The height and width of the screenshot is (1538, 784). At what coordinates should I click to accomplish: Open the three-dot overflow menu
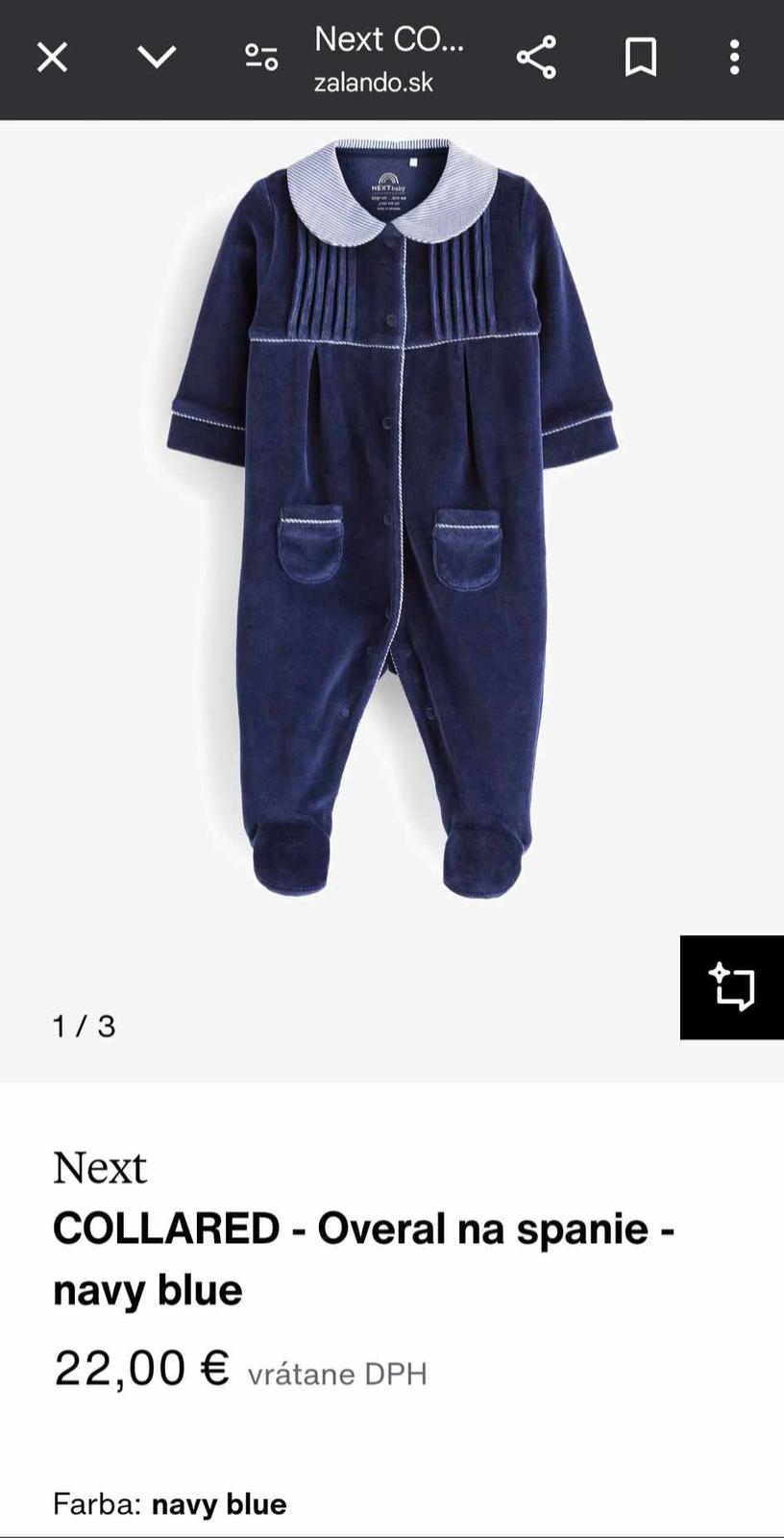(x=734, y=58)
